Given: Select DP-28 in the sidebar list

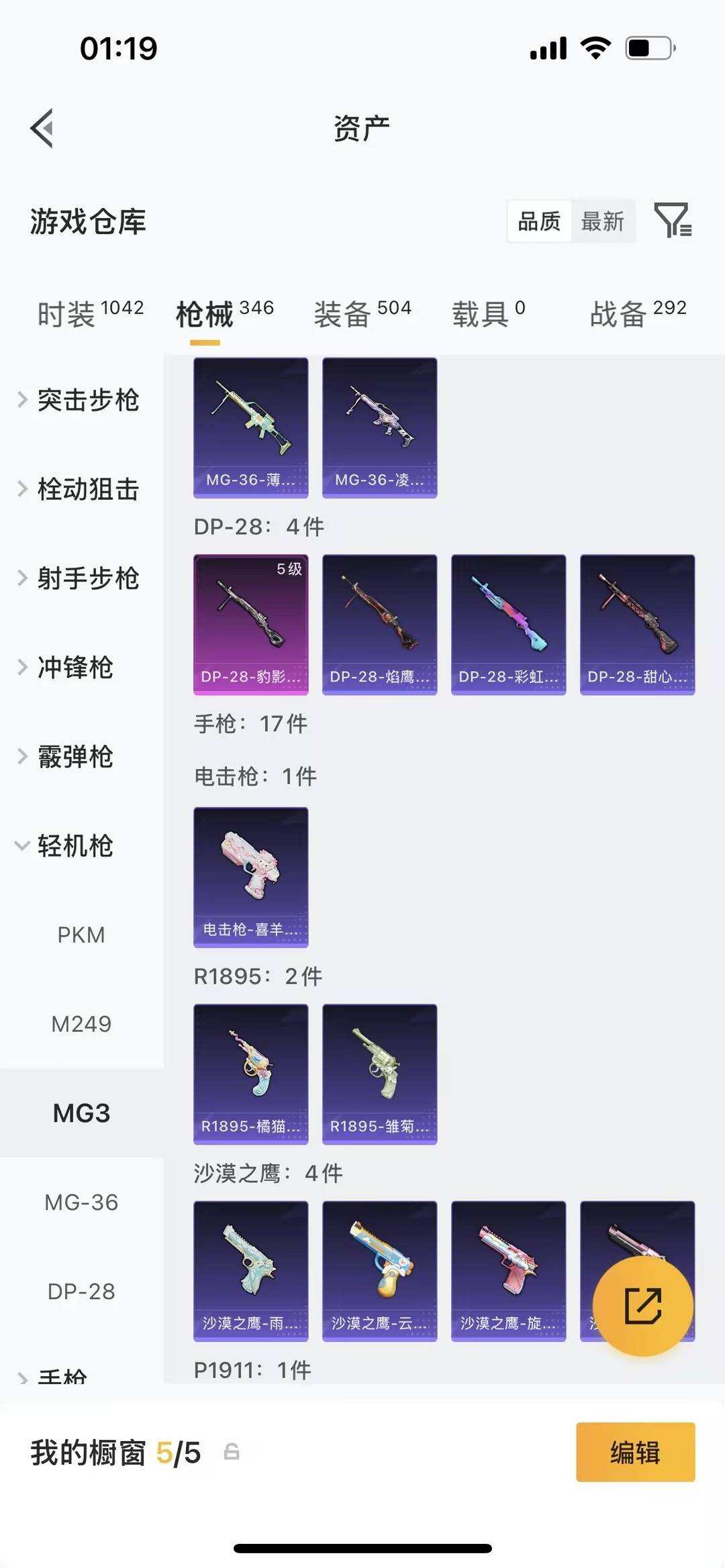Looking at the screenshot, I should click(x=82, y=1290).
